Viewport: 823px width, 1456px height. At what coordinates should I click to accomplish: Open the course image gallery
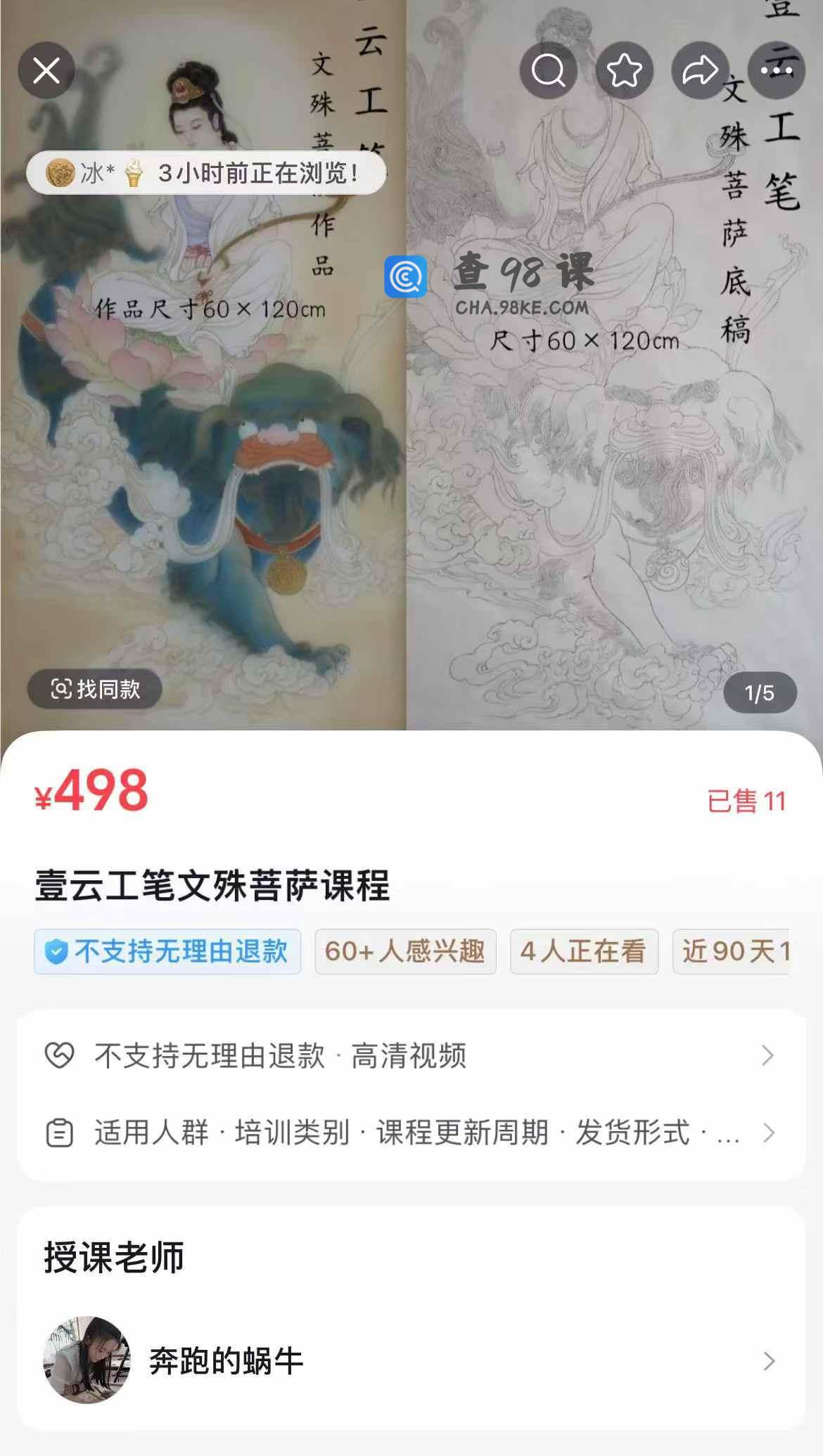click(x=411, y=457)
